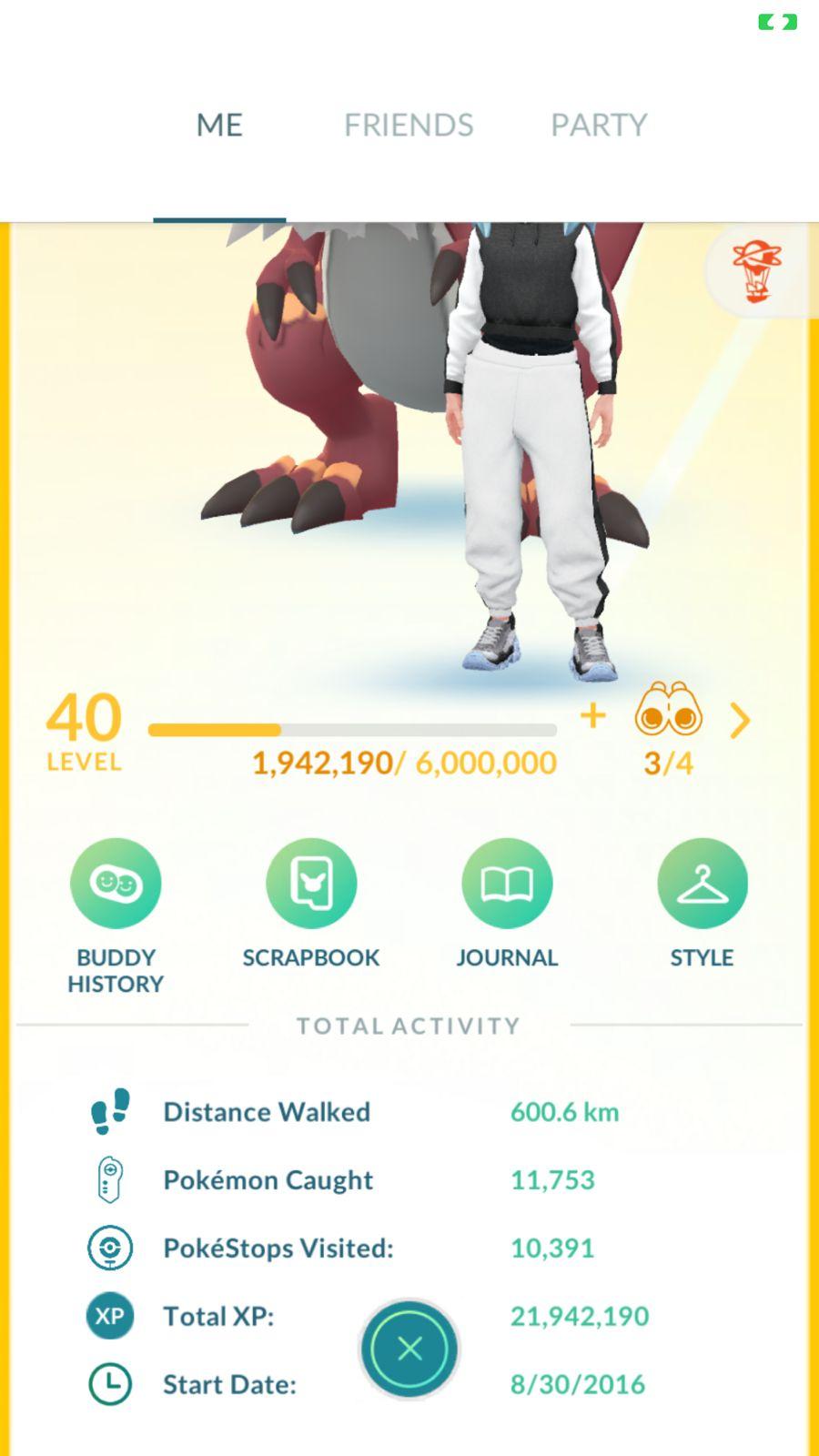Tap the right chevron arrow beside binoculars

pyautogui.click(x=741, y=720)
